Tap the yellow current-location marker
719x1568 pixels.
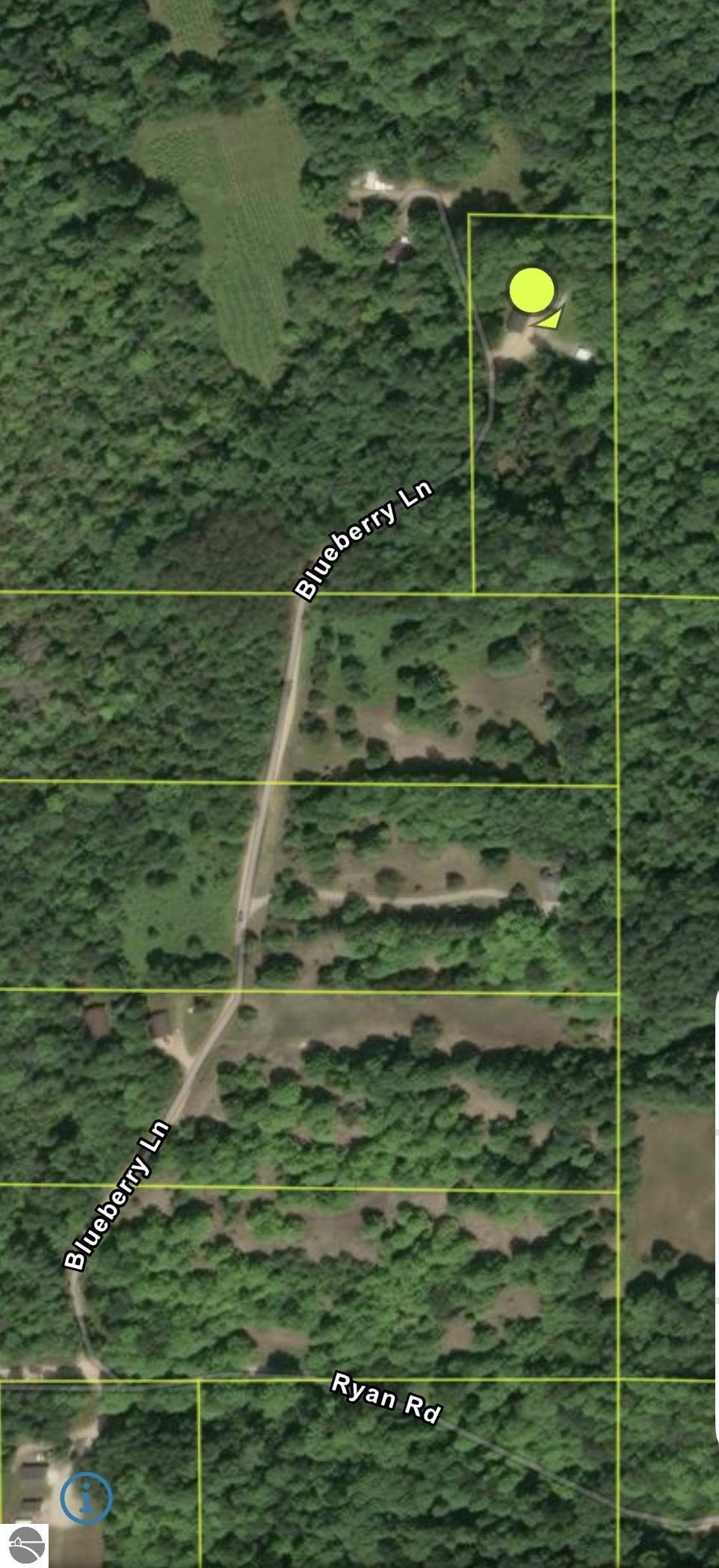532,290
